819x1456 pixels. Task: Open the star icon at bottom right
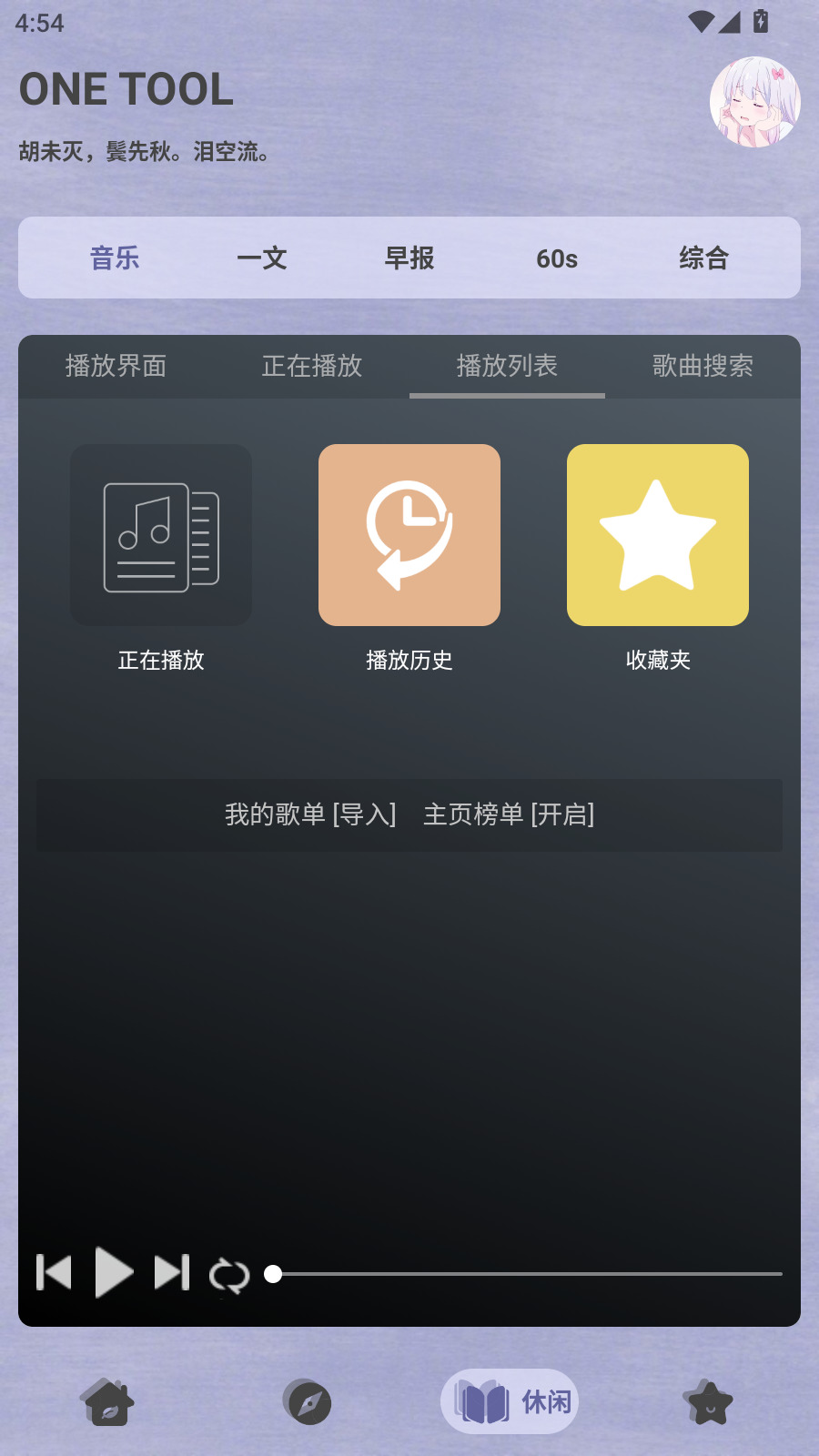(709, 1402)
